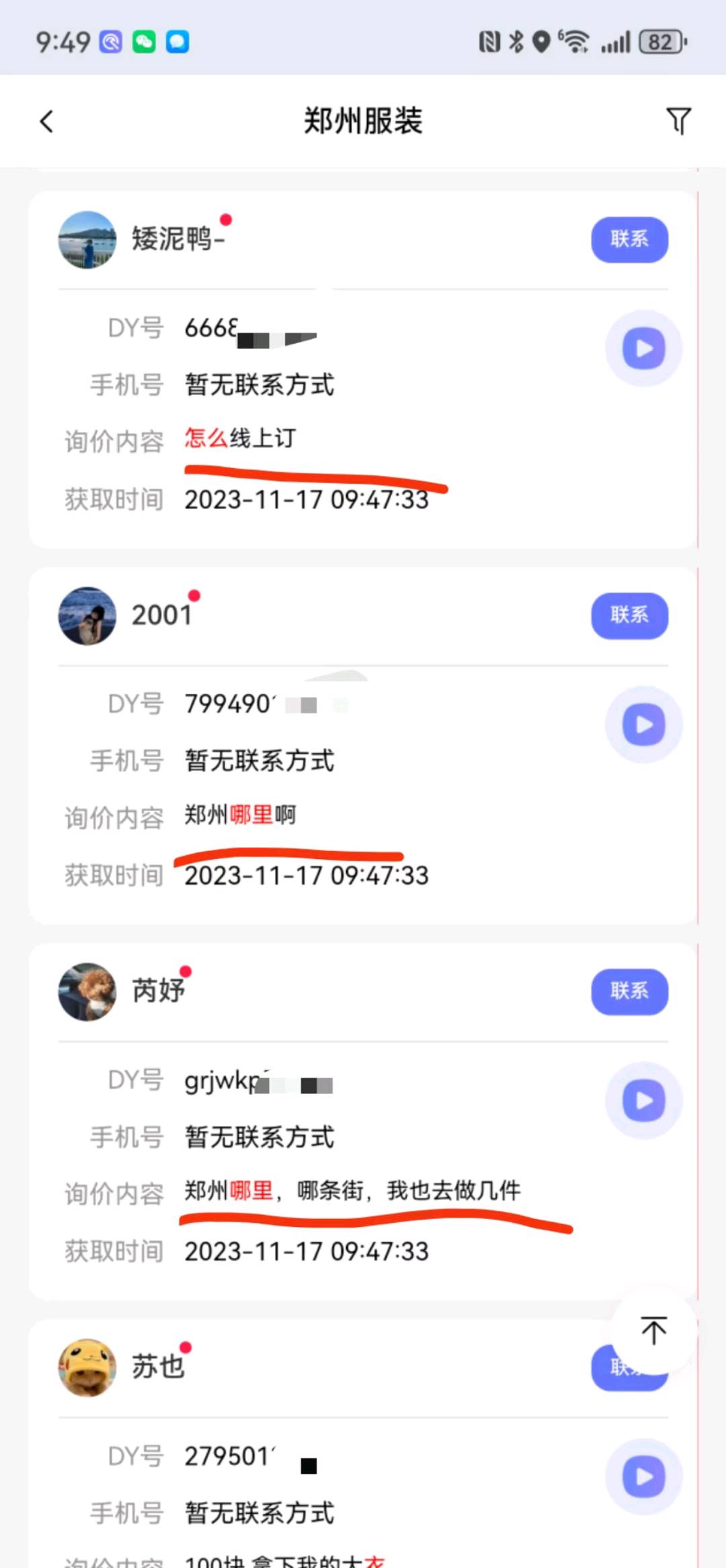Go back from 郑州服装 page
726x1568 pixels.
point(46,122)
